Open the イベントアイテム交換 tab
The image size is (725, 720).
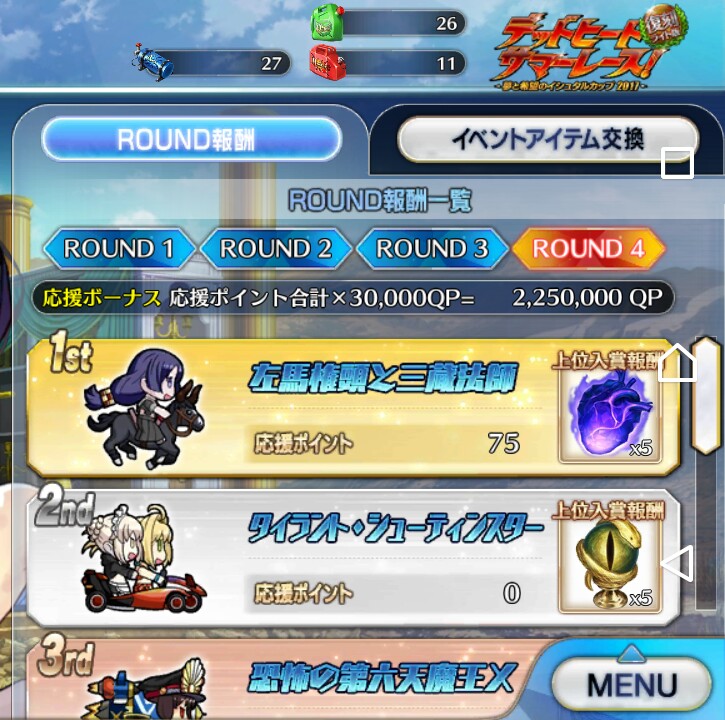546,139
